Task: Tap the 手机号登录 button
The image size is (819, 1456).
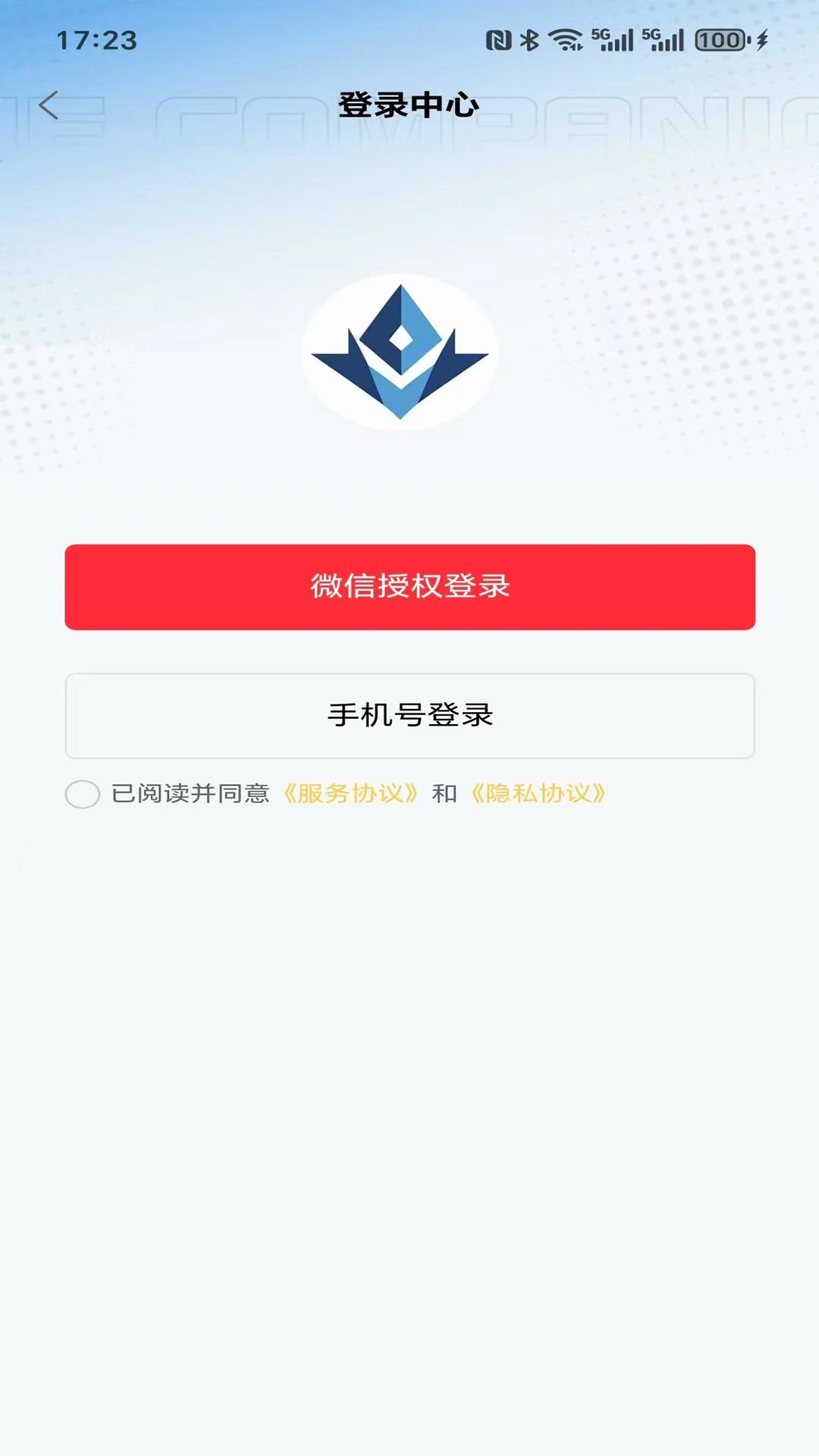Action: click(x=409, y=714)
